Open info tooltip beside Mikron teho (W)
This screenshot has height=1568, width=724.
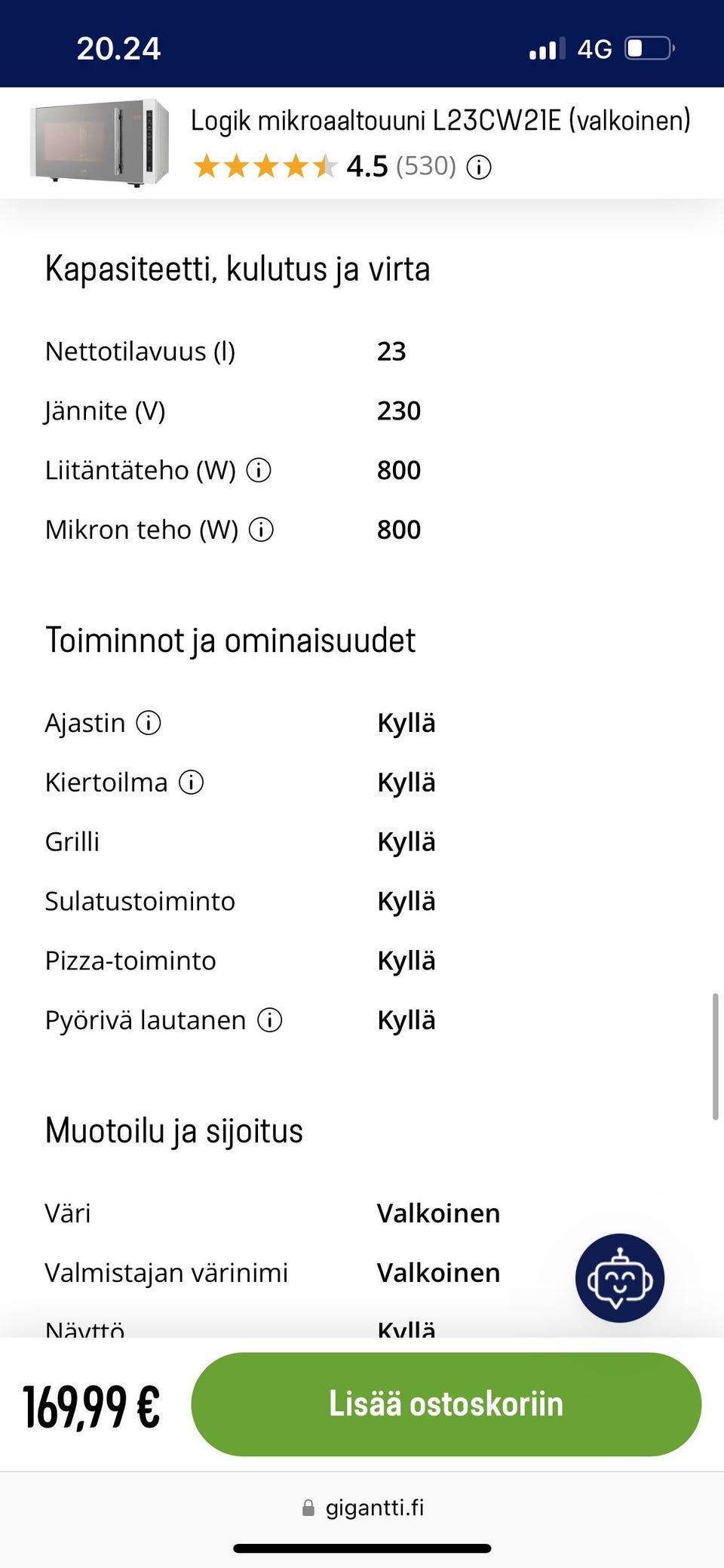click(259, 529)
